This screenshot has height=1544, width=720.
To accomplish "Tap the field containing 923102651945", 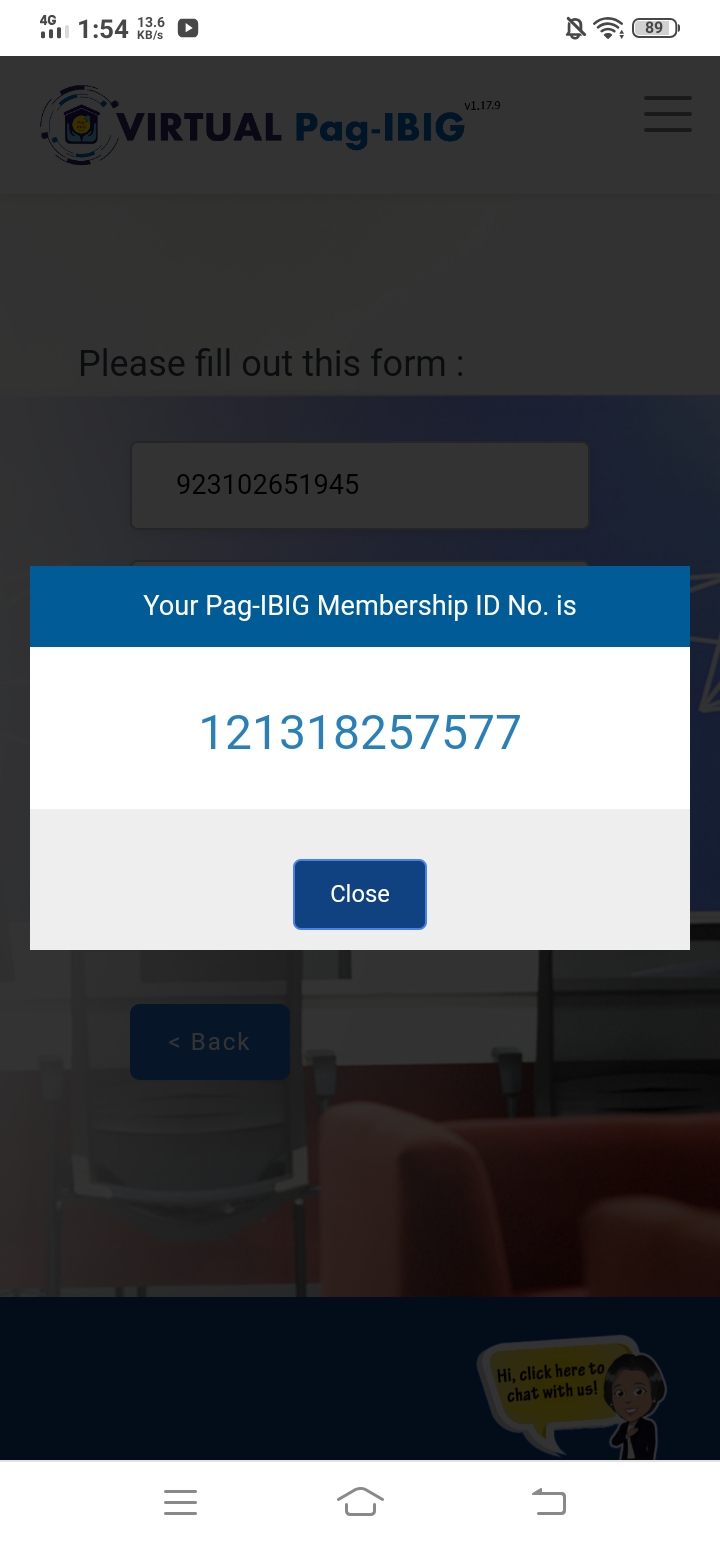I will coord(360,485).
